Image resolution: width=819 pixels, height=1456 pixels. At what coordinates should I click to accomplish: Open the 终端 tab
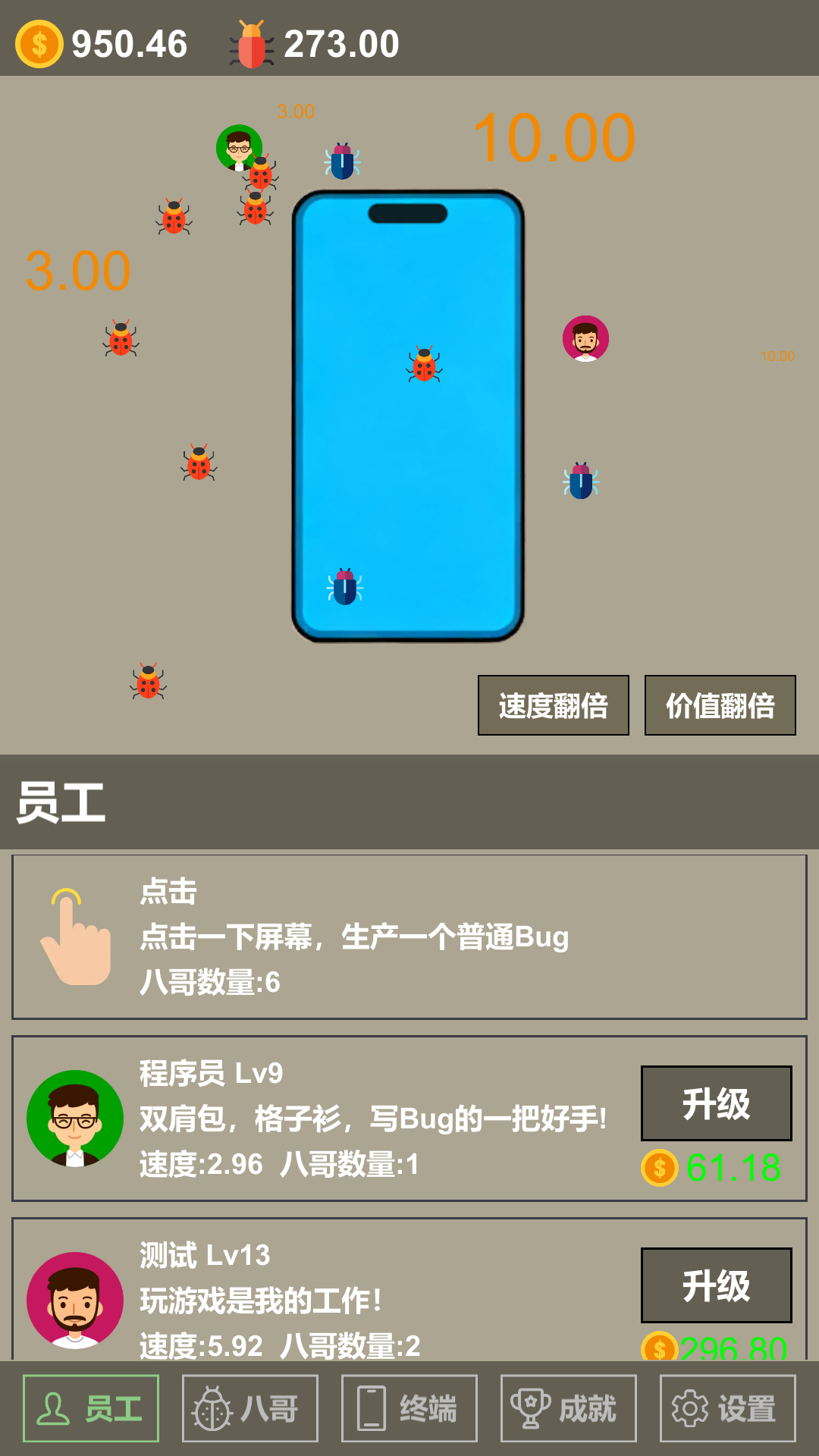(409, 1408)
